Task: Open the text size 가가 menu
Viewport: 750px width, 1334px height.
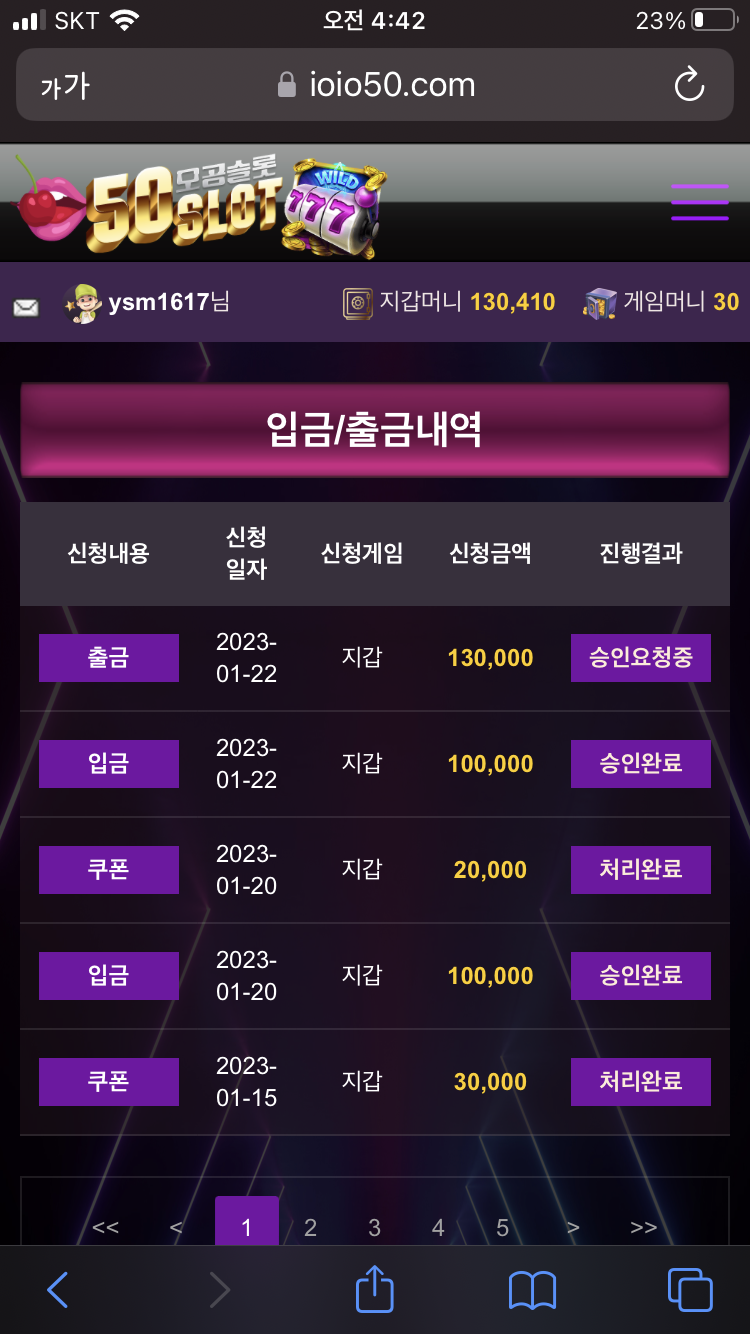Action: pyautogui.click(x=65, y=86)
